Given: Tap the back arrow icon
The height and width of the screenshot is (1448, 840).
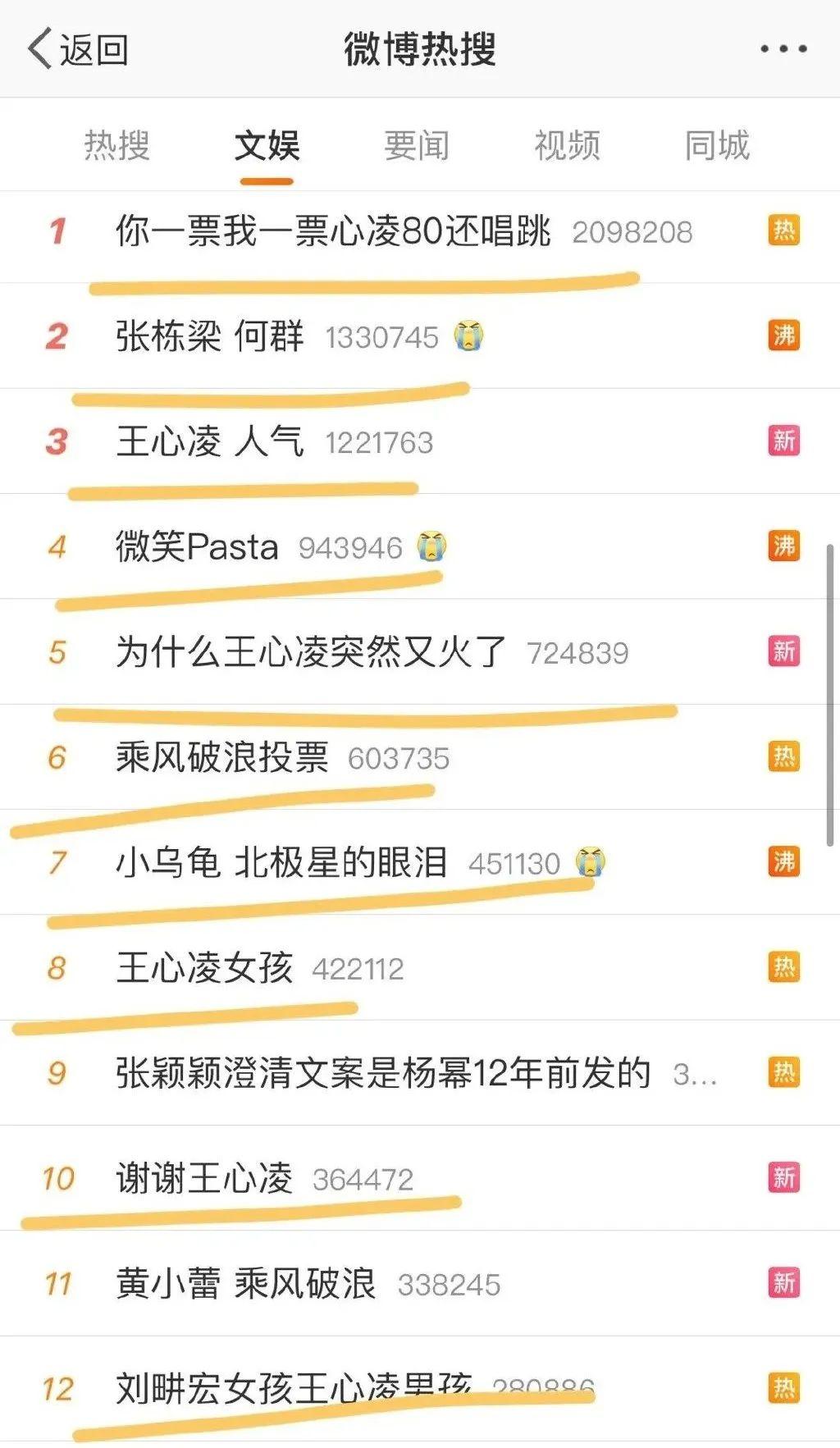Looking at the screenshot, I should click(39, 48).
